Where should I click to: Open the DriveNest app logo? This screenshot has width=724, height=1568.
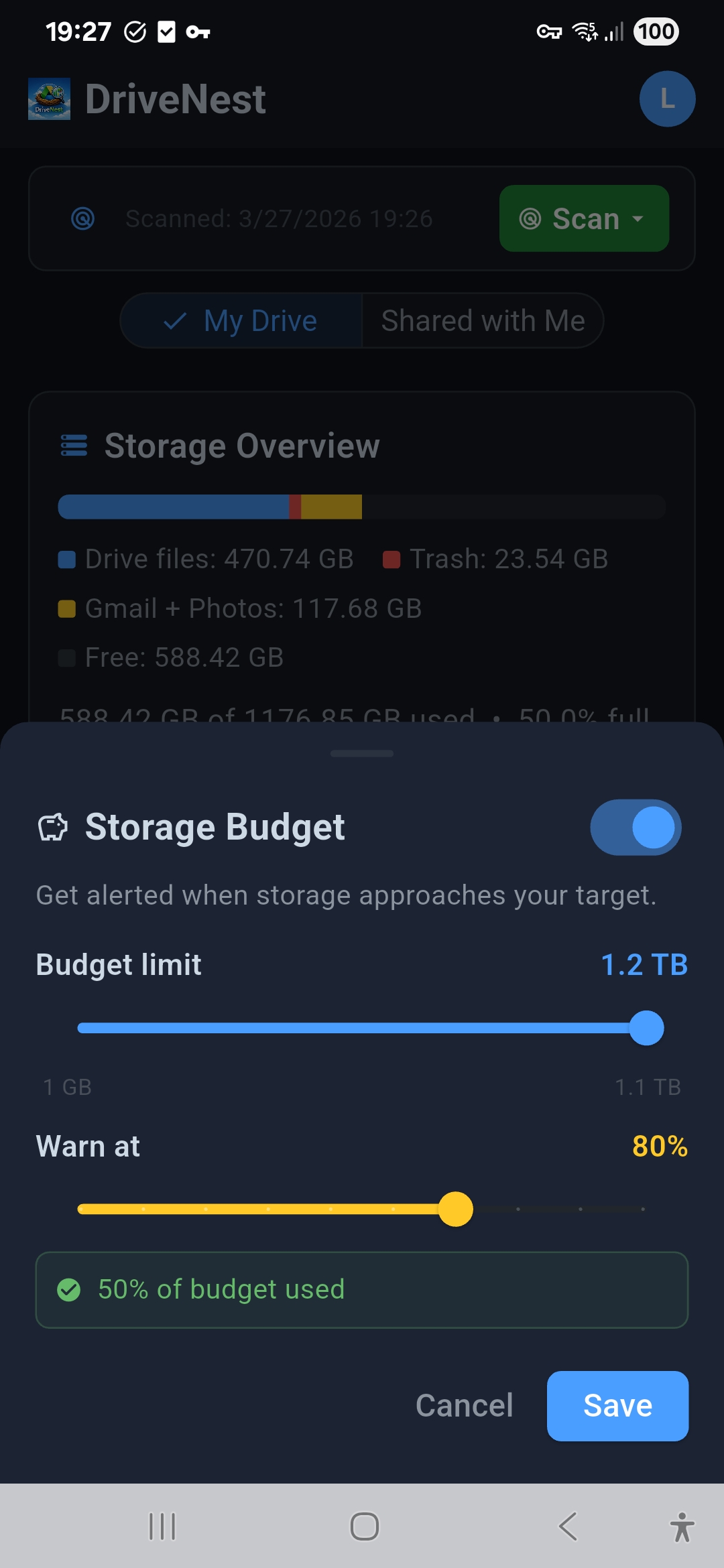click(49, 99)
